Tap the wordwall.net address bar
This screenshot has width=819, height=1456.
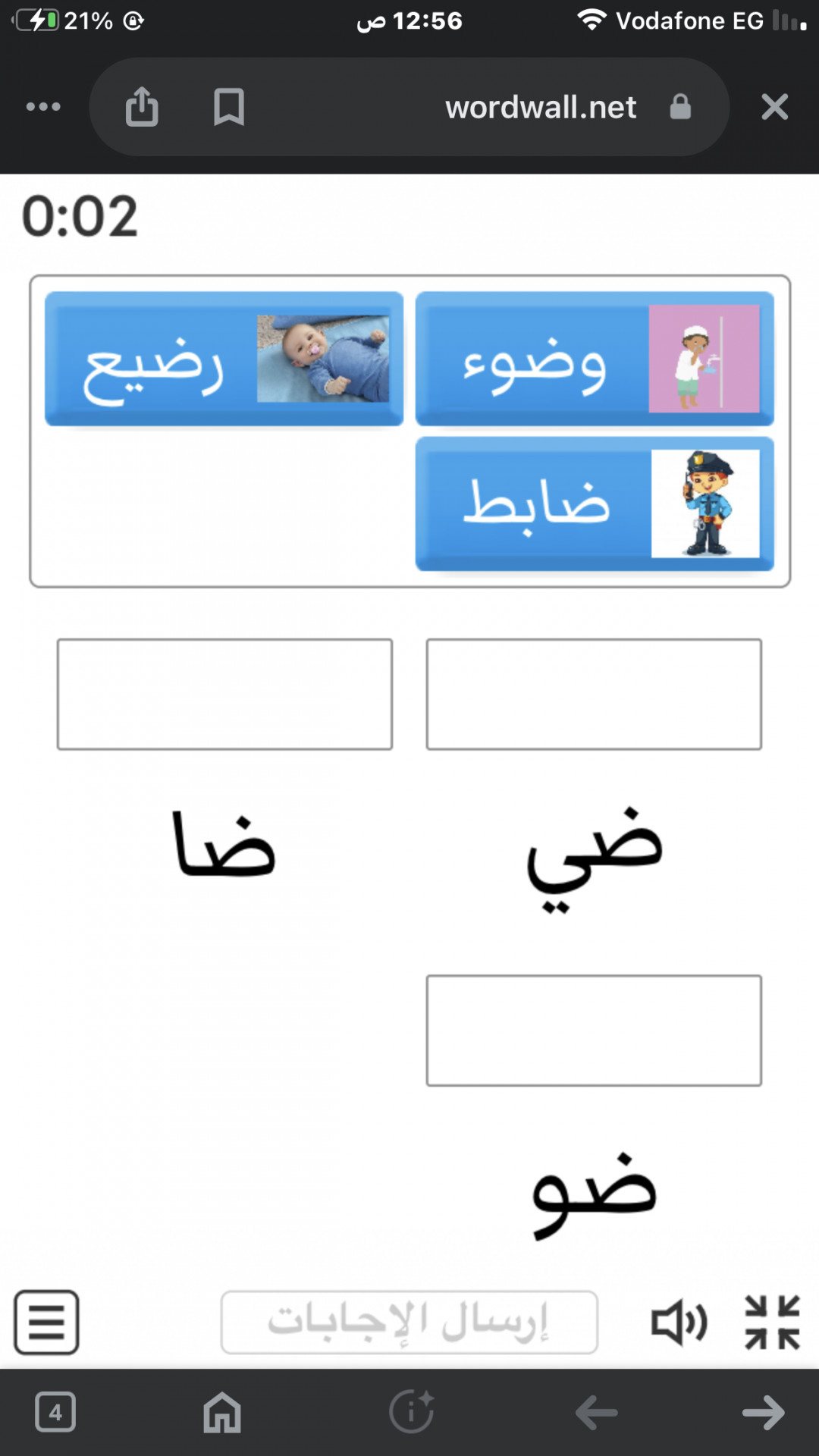(541, 107)
